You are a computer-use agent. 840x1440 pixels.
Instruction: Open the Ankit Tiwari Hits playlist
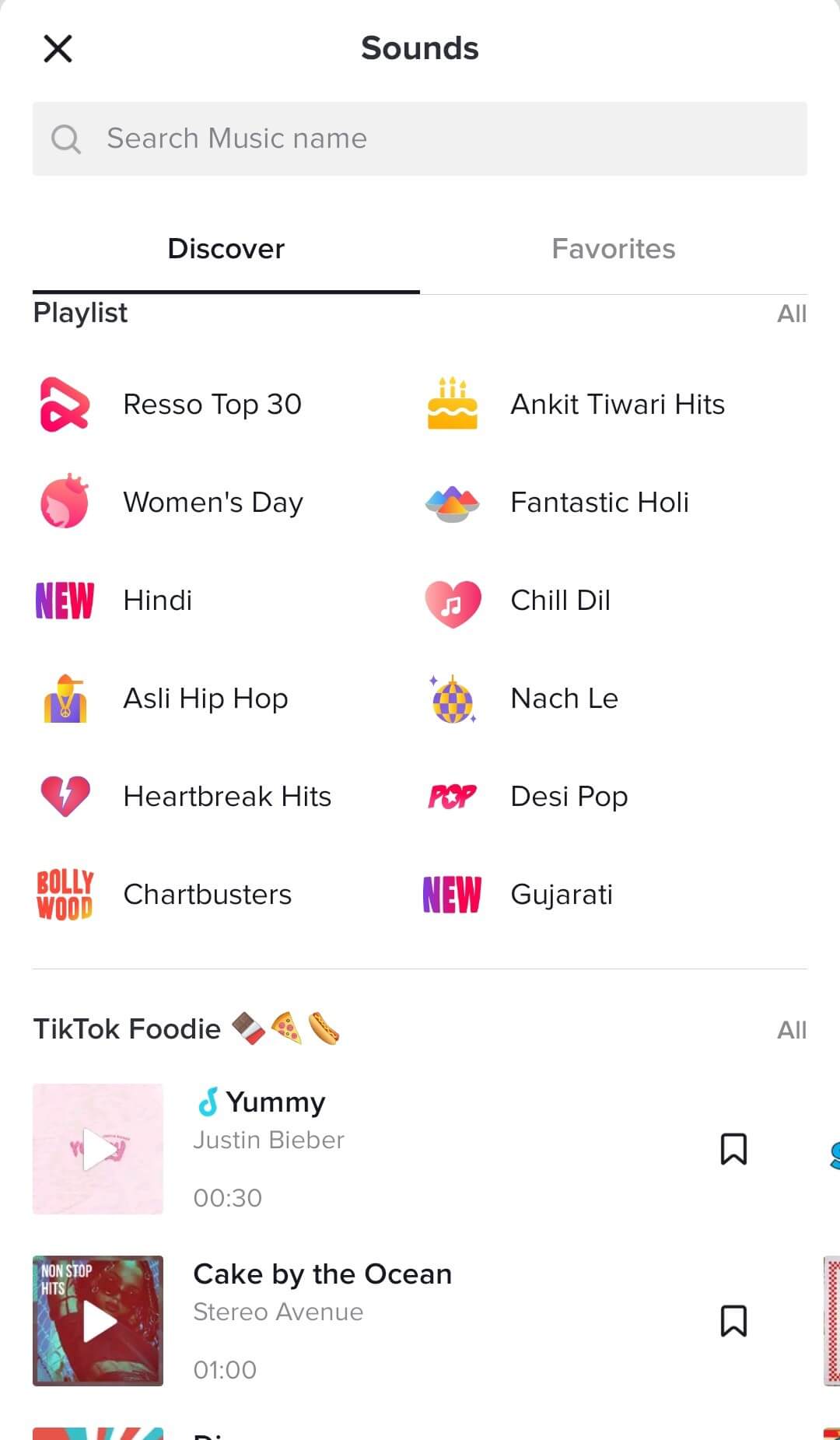[617, 405]
